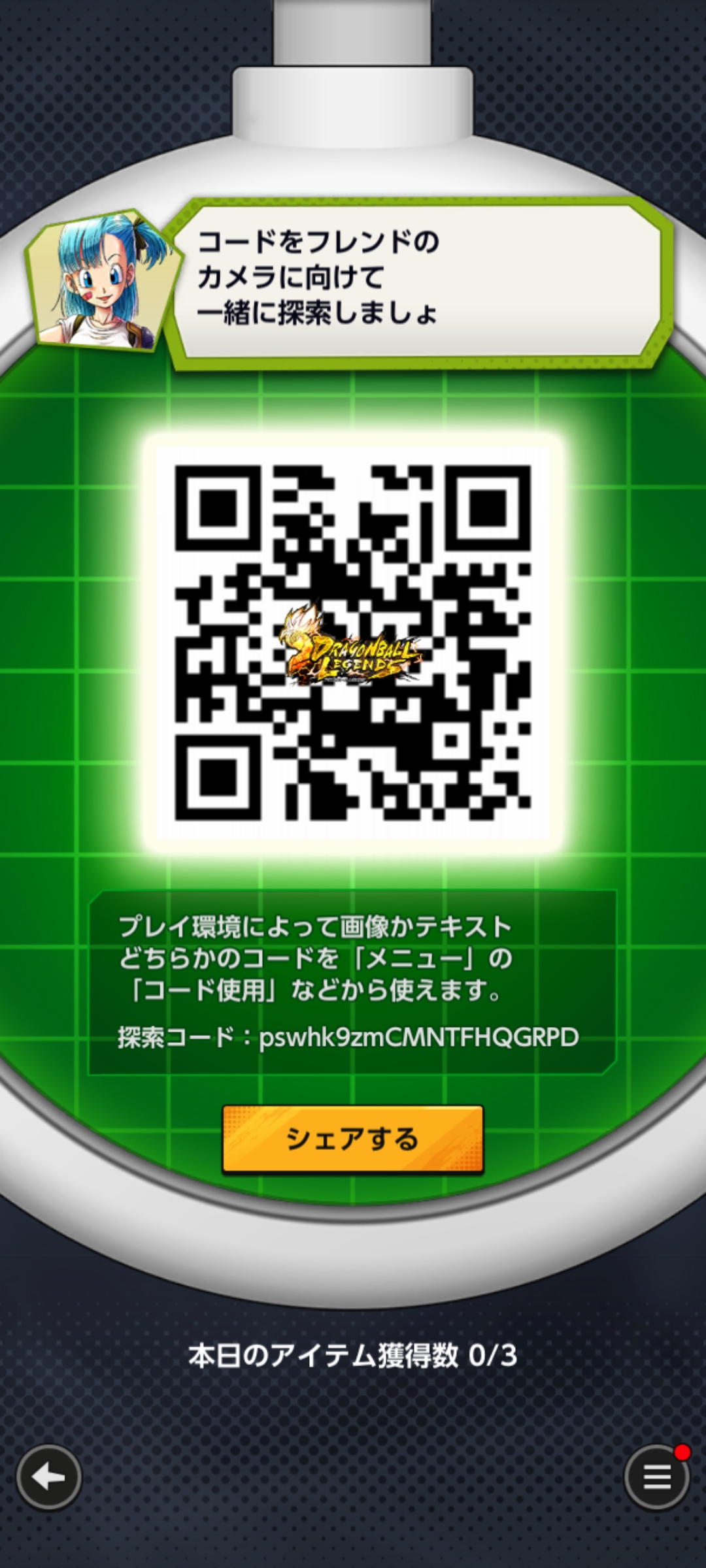This screenshot has height=1568, width=706.
Task: Open the hamburger menu icon
Action: click(656, 1477)
